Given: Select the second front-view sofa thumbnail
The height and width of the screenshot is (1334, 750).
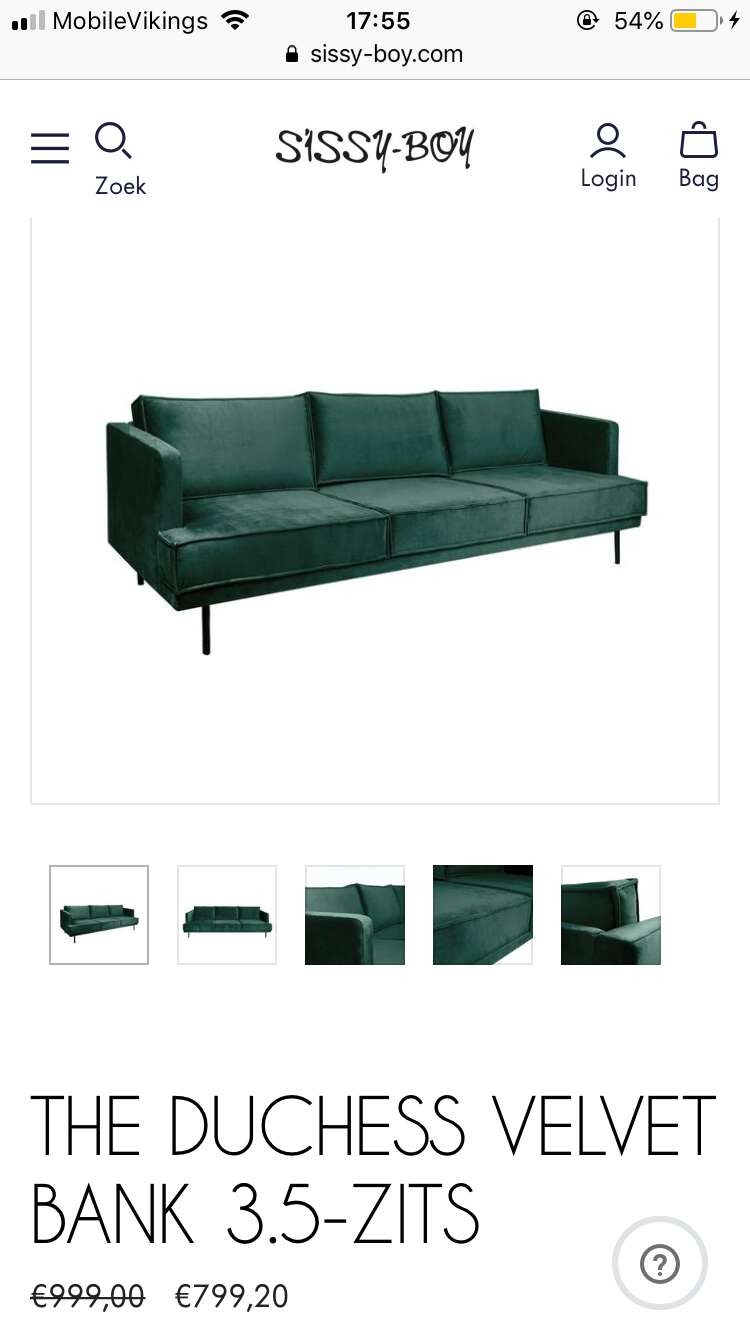Looking at the screenshot, I should click(227, 915).
